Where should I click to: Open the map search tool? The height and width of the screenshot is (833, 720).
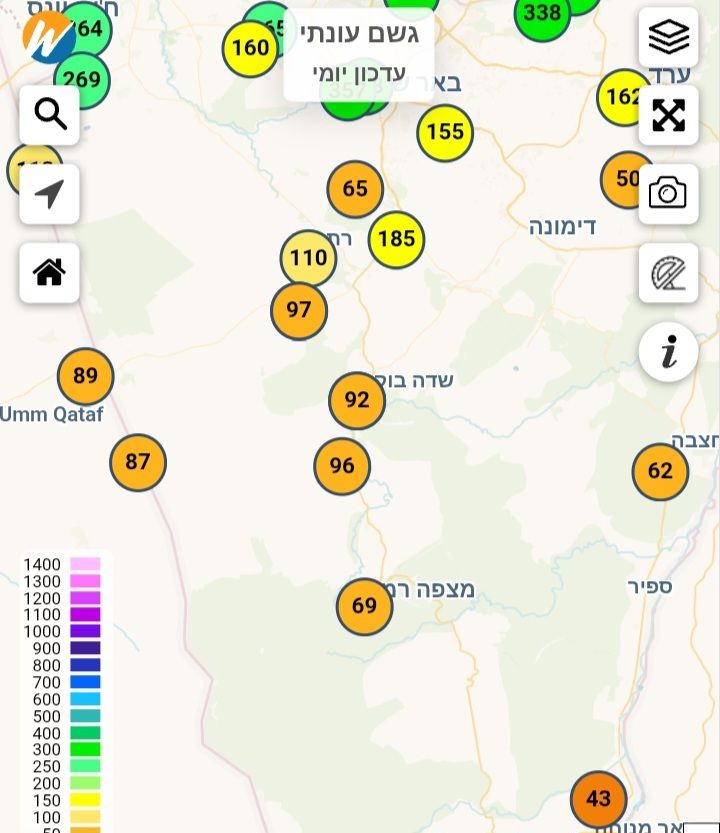(49, 115)
